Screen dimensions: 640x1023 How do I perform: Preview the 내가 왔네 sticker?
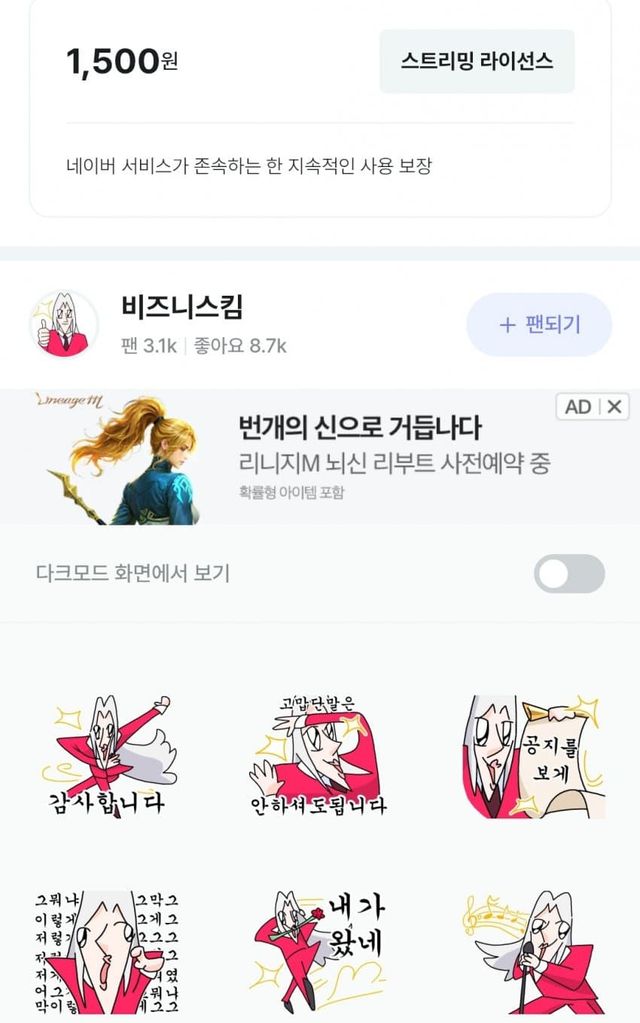(x=318, y=948)
